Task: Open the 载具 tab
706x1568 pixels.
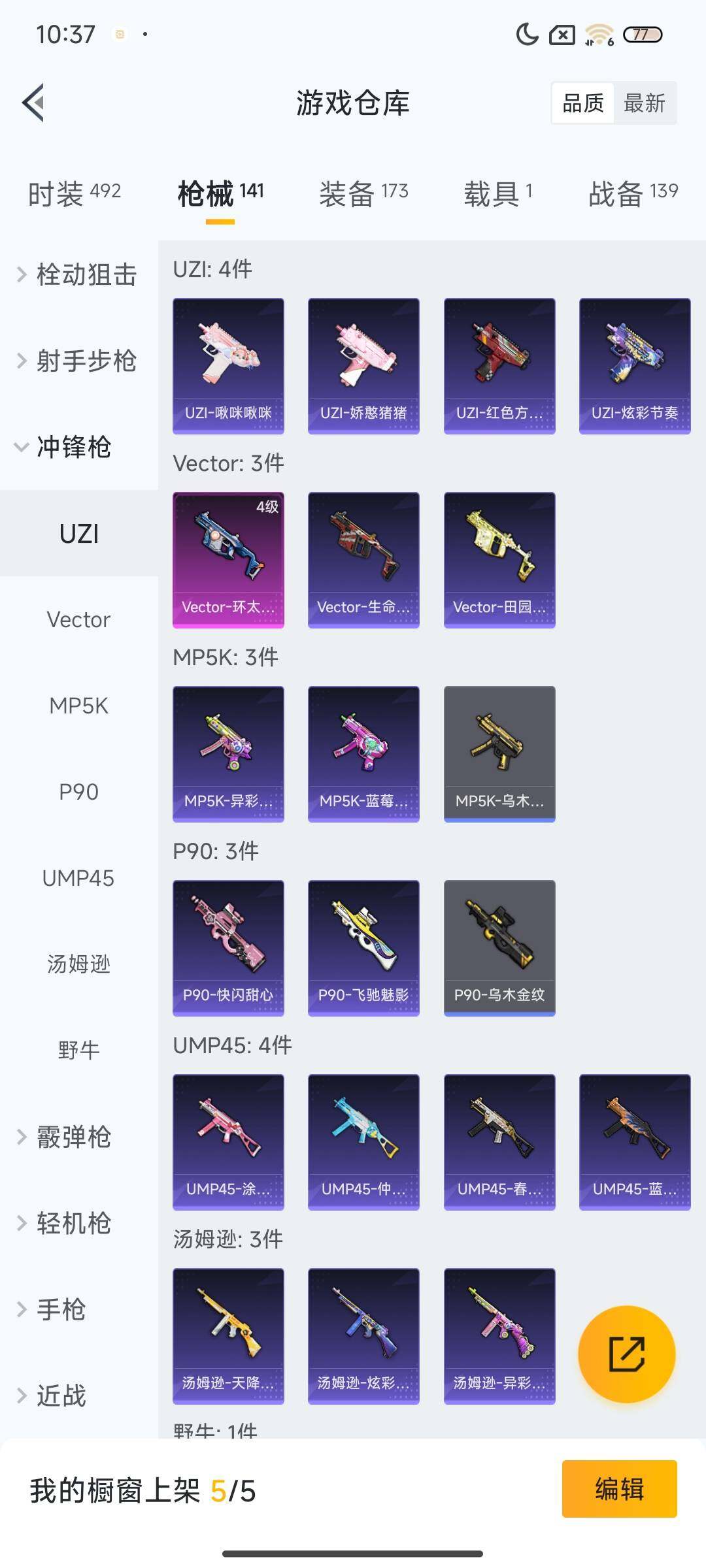Action: [x=498, y=193]
